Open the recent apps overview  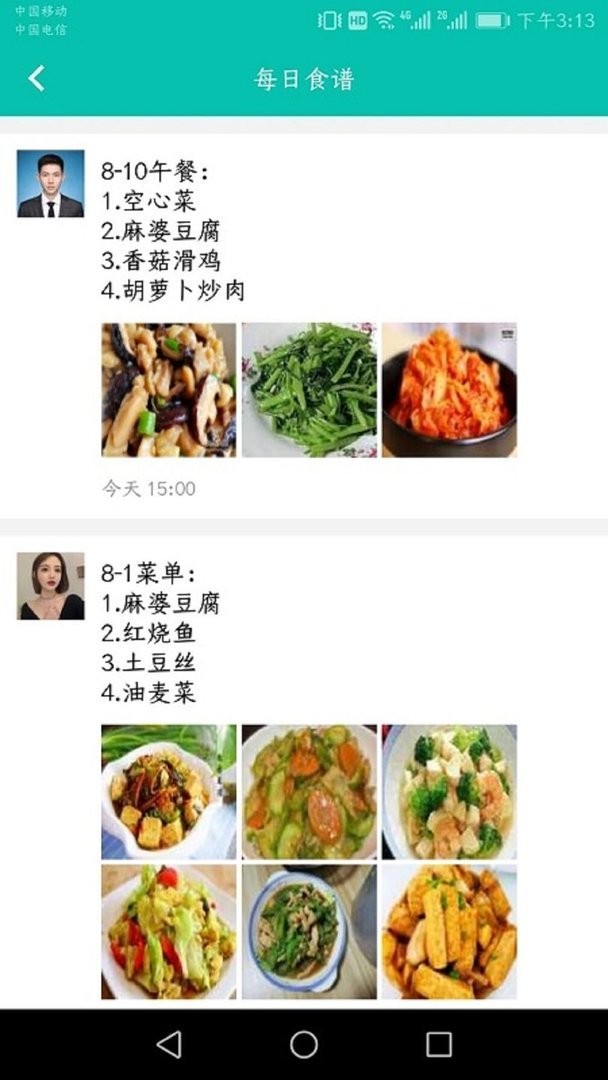[439, 1045]
